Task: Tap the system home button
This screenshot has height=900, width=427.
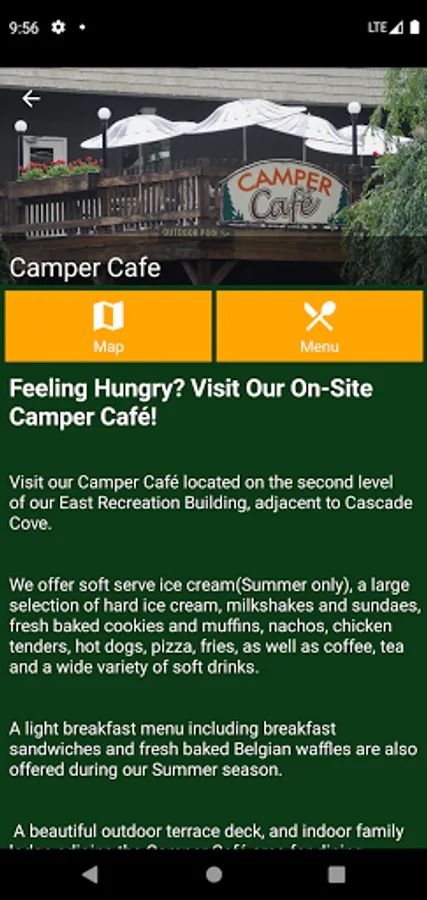Action: [214, 874]
